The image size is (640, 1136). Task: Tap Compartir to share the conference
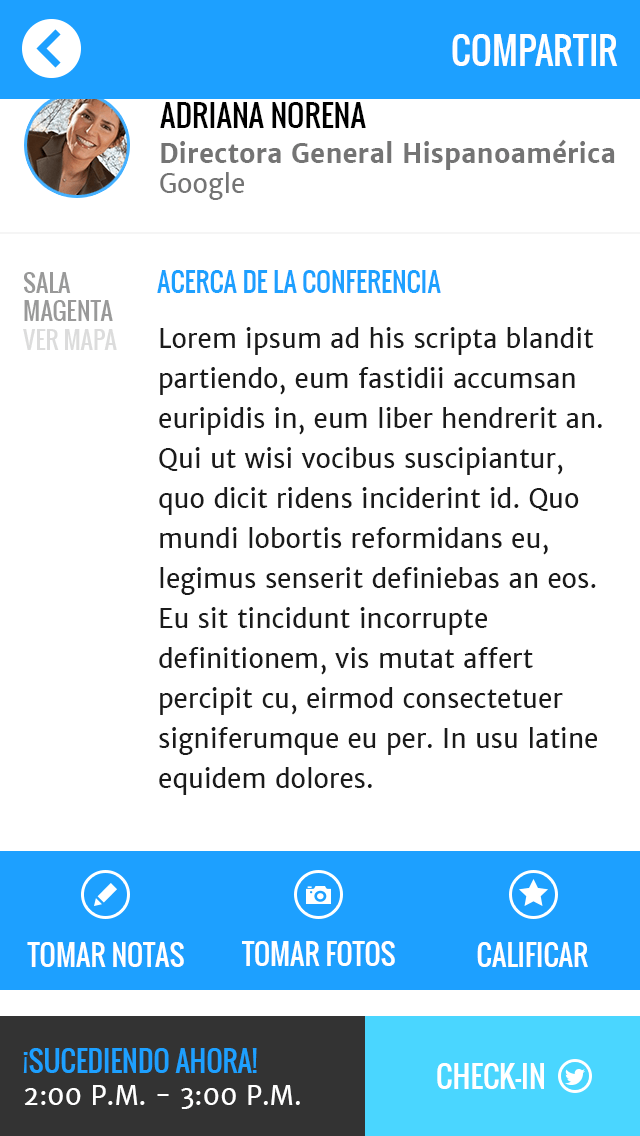point(534,50)
